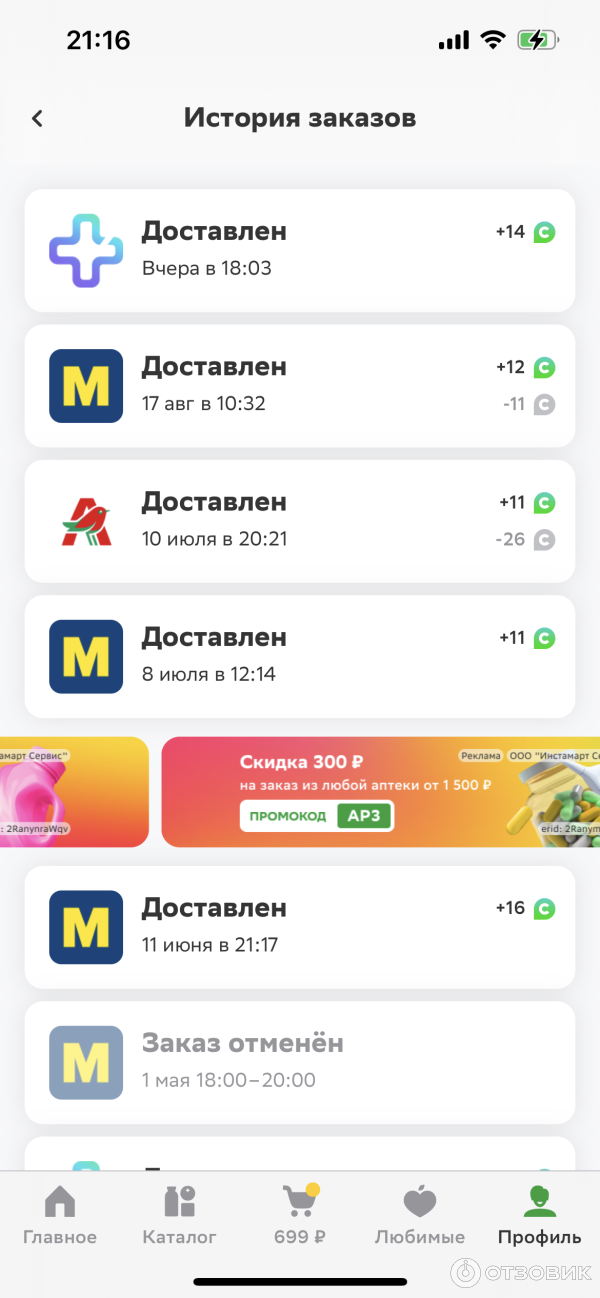The width and height of the screenshot is (600, 1298).
Task: Open the cart showing 699 ₽
Action: [x=300, y=1216]
